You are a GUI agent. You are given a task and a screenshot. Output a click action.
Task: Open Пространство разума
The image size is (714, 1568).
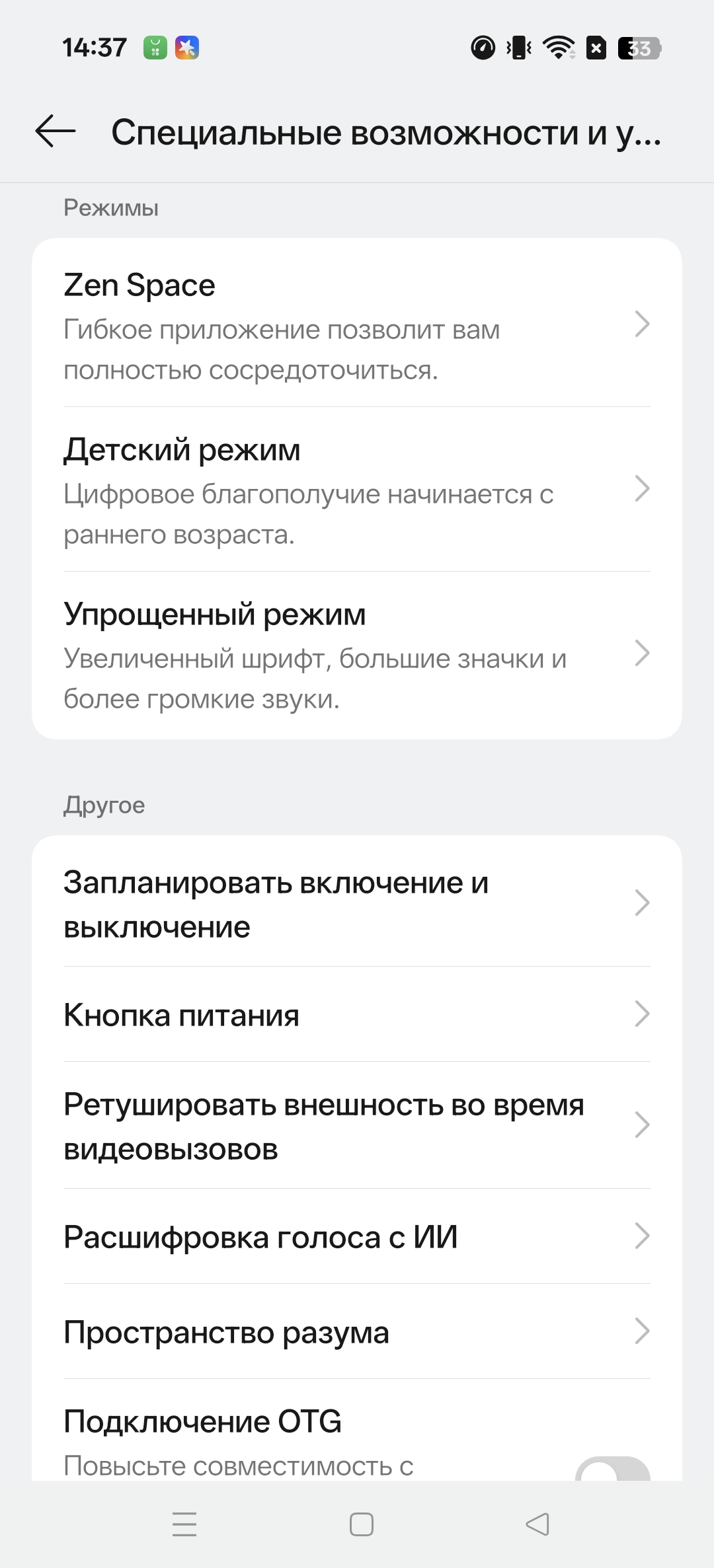click(x=357, y=1331)
